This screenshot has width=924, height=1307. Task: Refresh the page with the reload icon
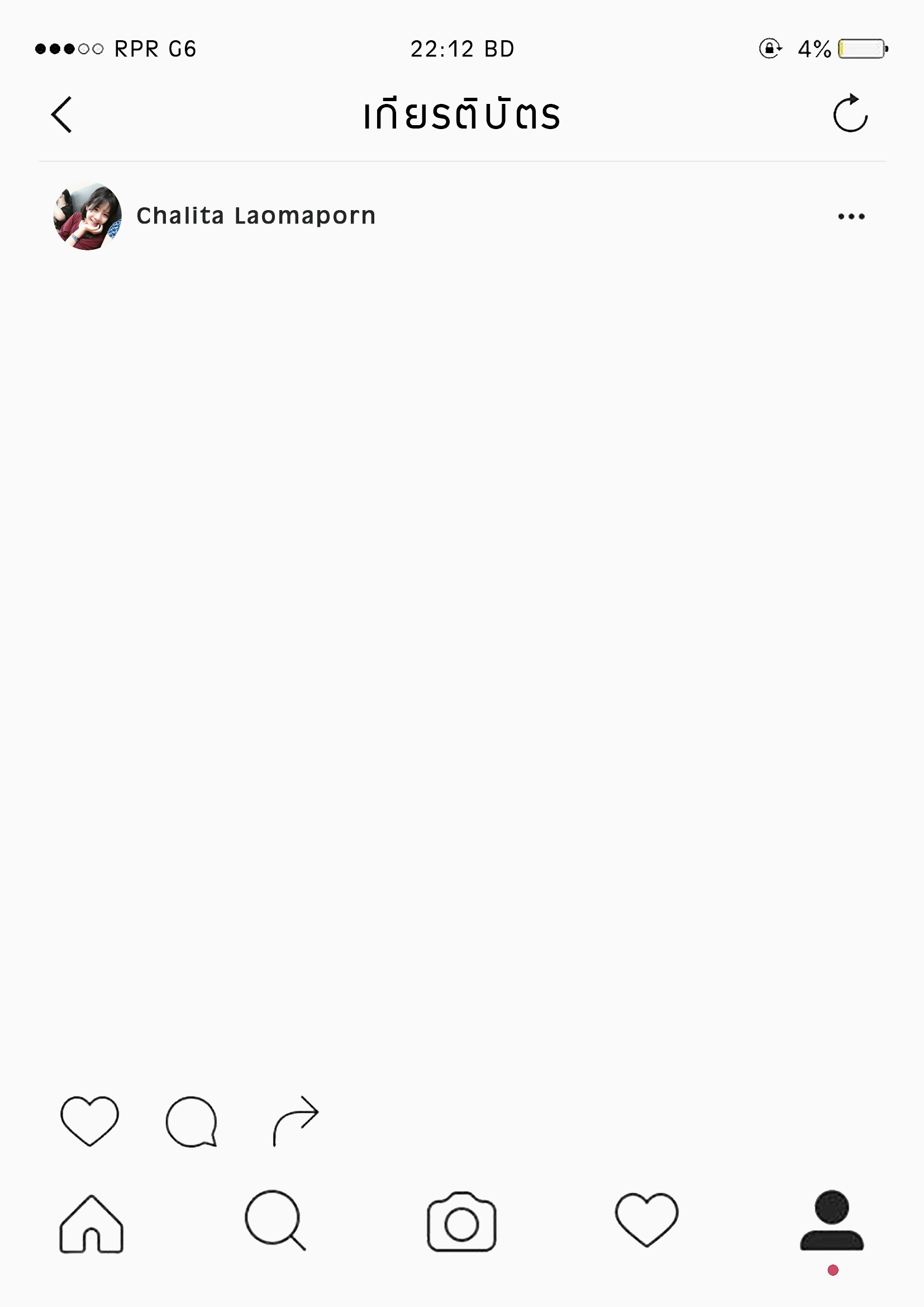tap(850, 113)
